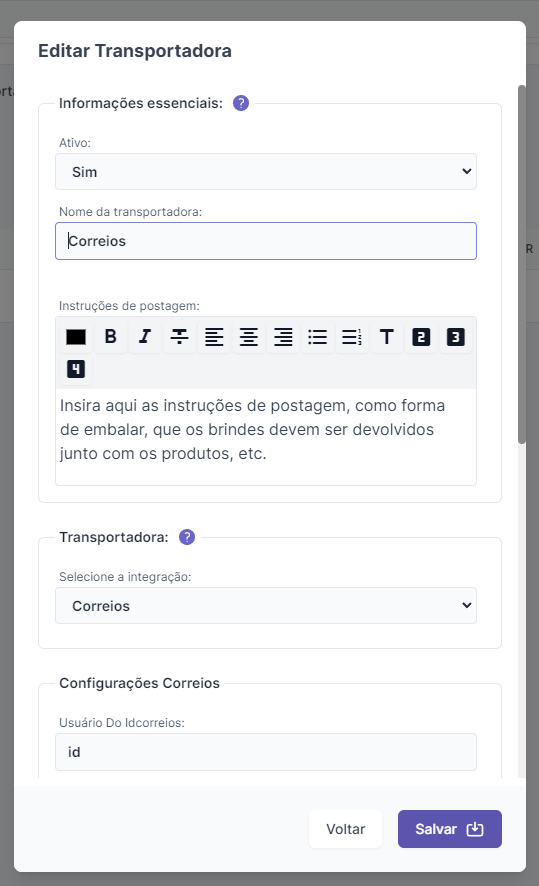539x886 pixels.
Task: Open the Ativo dropdown
Action: (266, 172)
